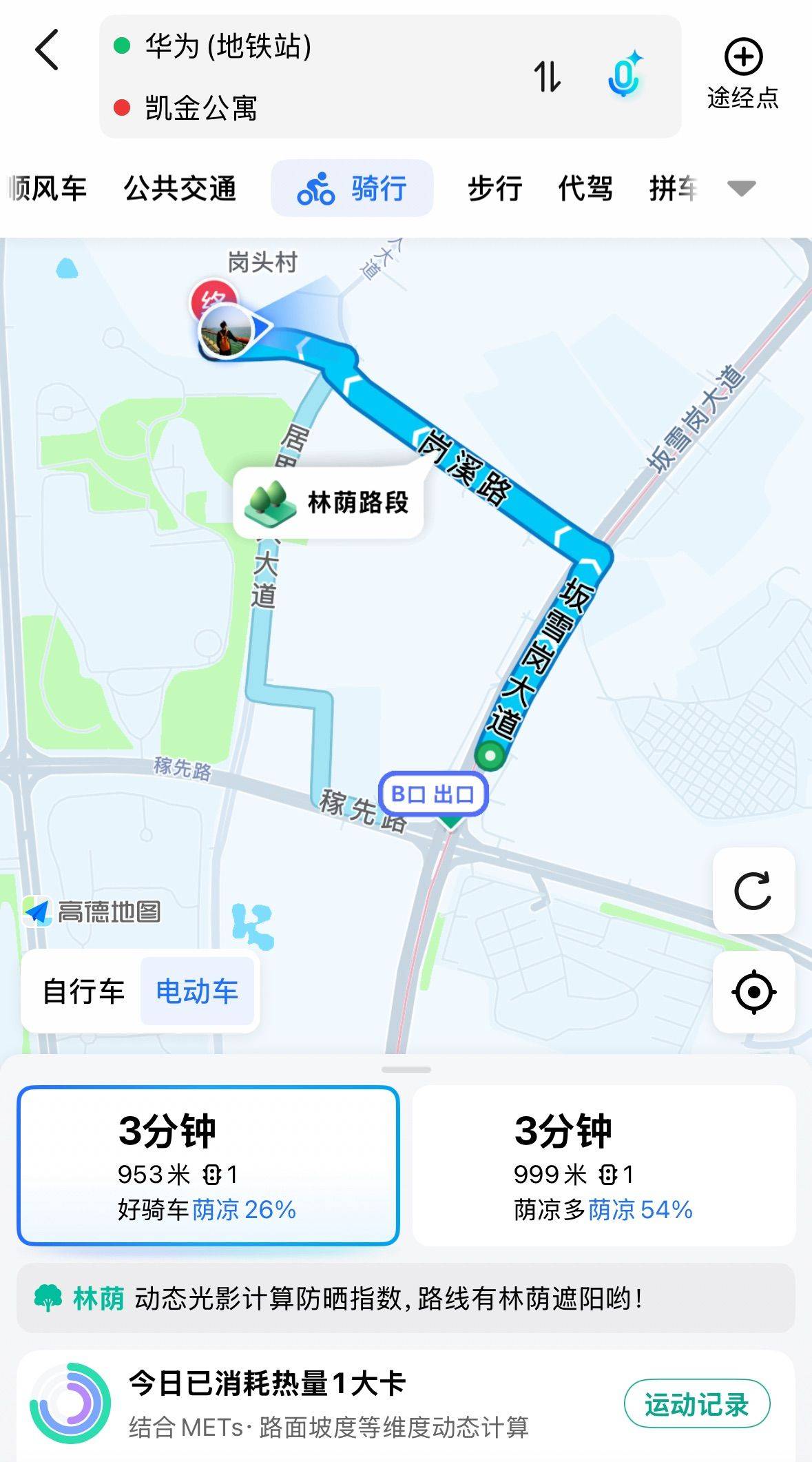Select the 999米 荫凉多 route option

click(603, 1166)
